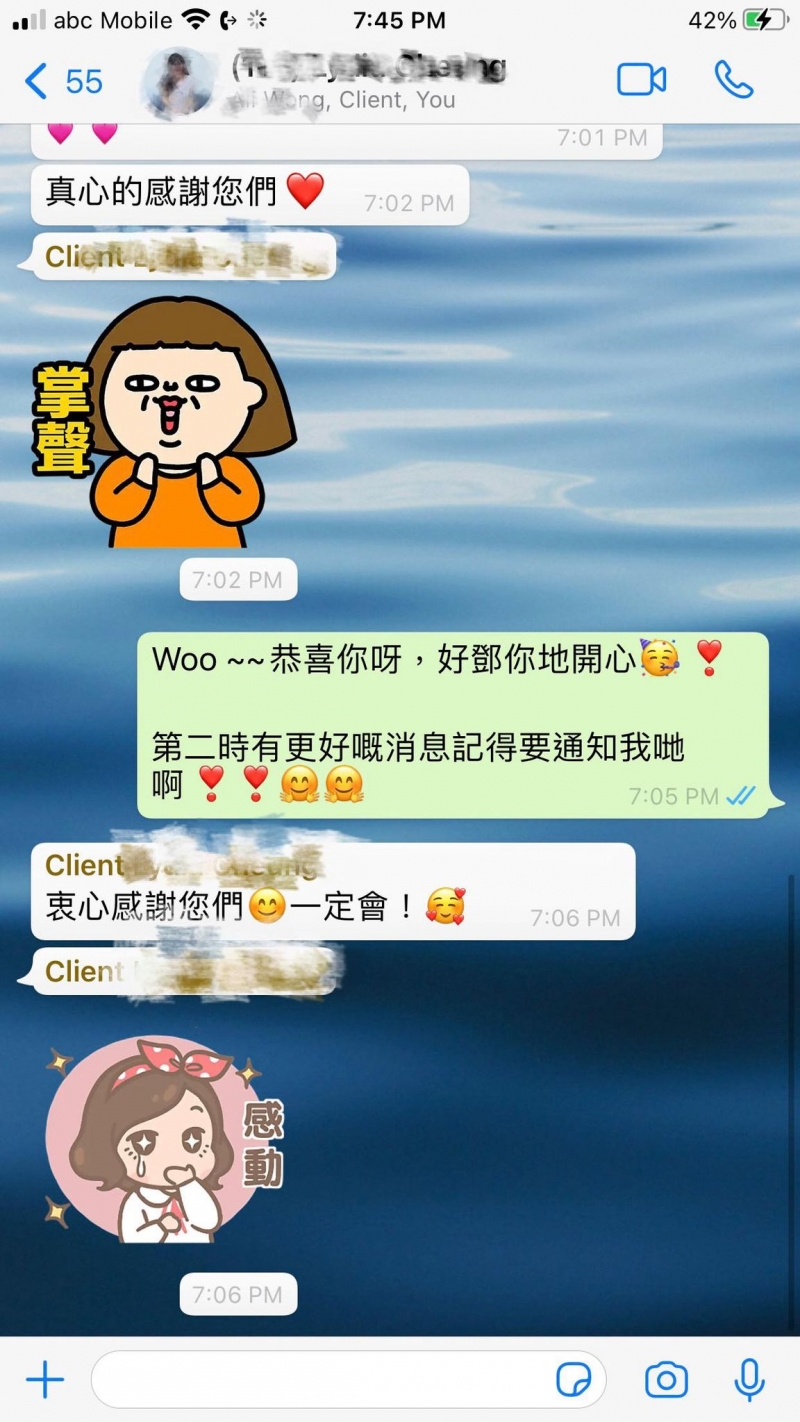Screen dimensions: 800x1422
Task: Open the sticker picker
Action: point(573,1381)
